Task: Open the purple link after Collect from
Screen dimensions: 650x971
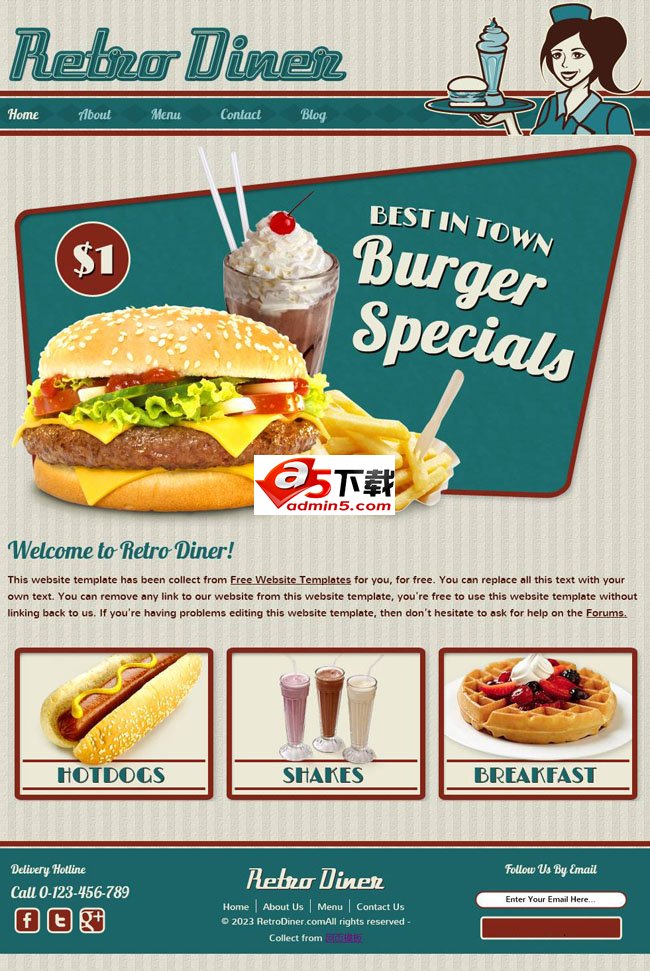Action: [343, 938]
